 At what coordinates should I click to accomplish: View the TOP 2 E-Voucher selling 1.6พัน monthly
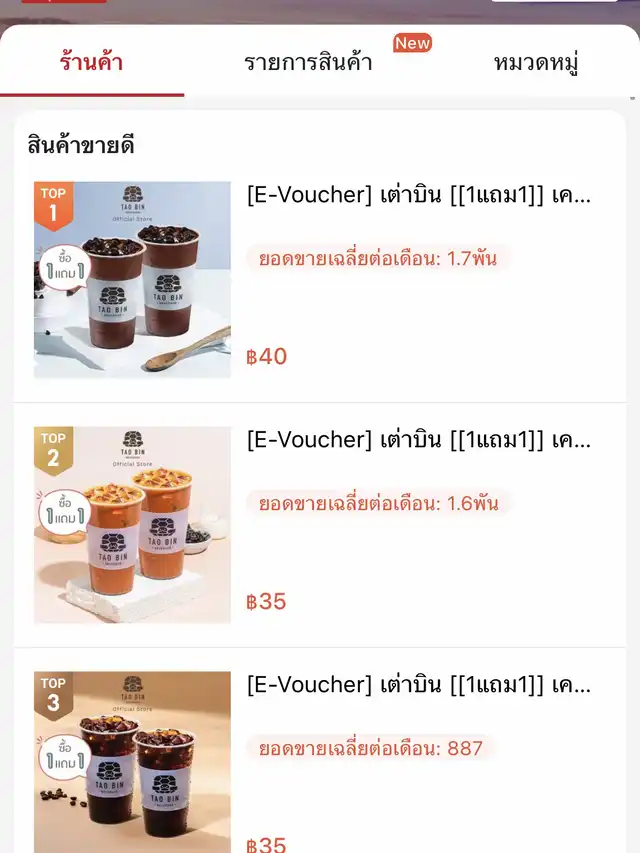click(418, 440)
